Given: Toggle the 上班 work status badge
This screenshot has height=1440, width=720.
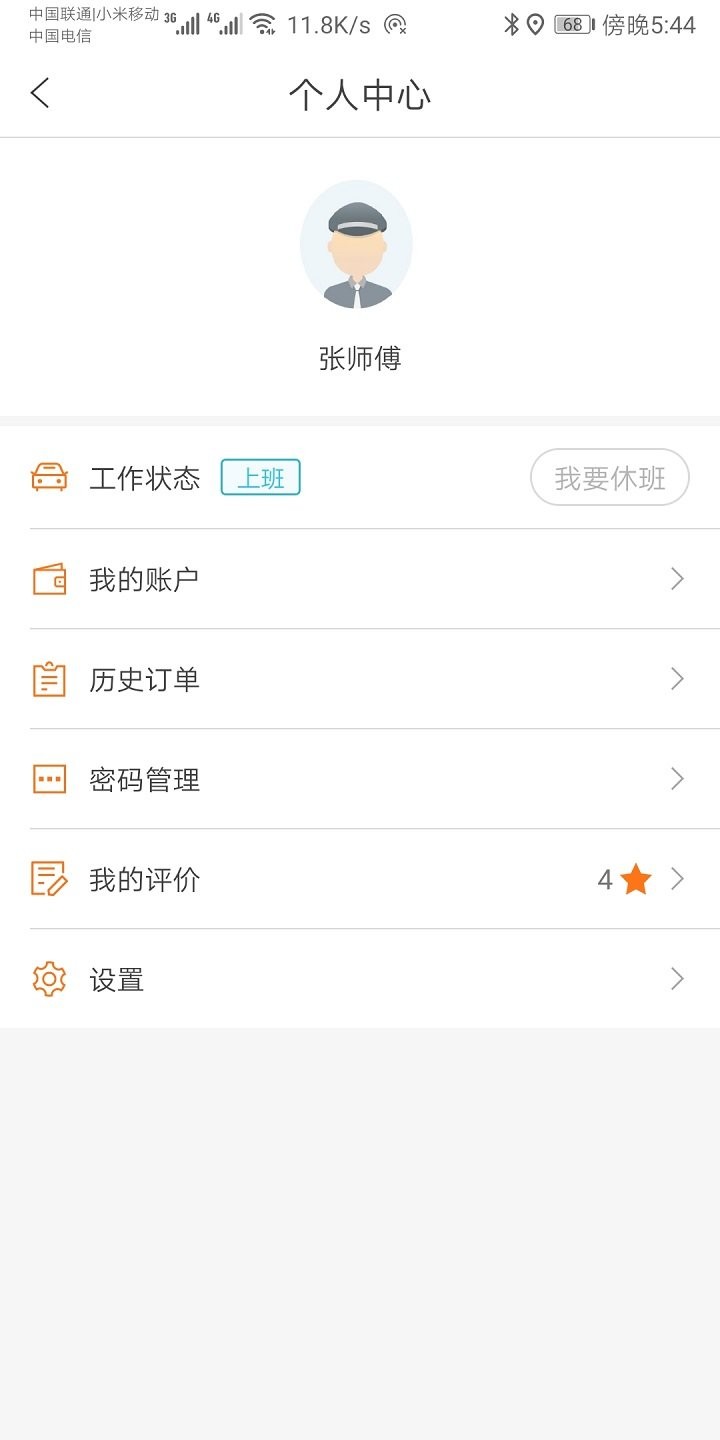Looking at the screenshot, I should 260,478.
